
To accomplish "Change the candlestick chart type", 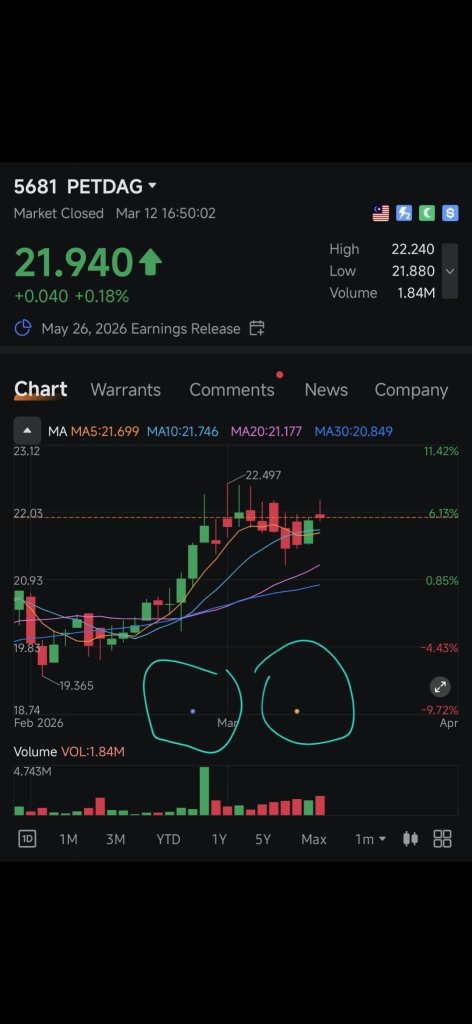I will pyautogui.click(x=410, y=839).
